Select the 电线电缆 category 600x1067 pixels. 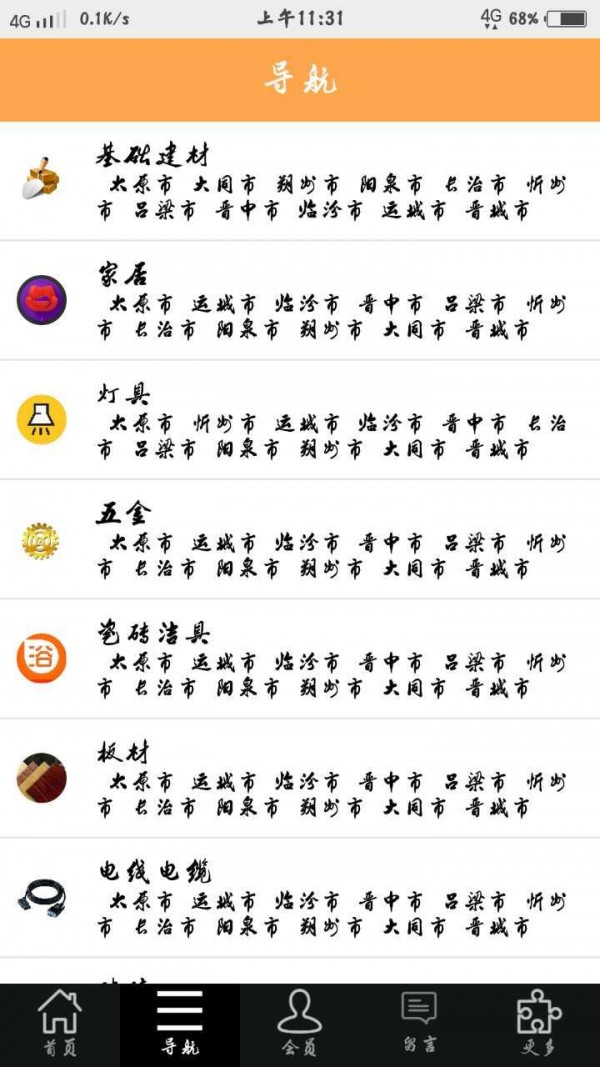pyautogui.click(x=153, y=871)
